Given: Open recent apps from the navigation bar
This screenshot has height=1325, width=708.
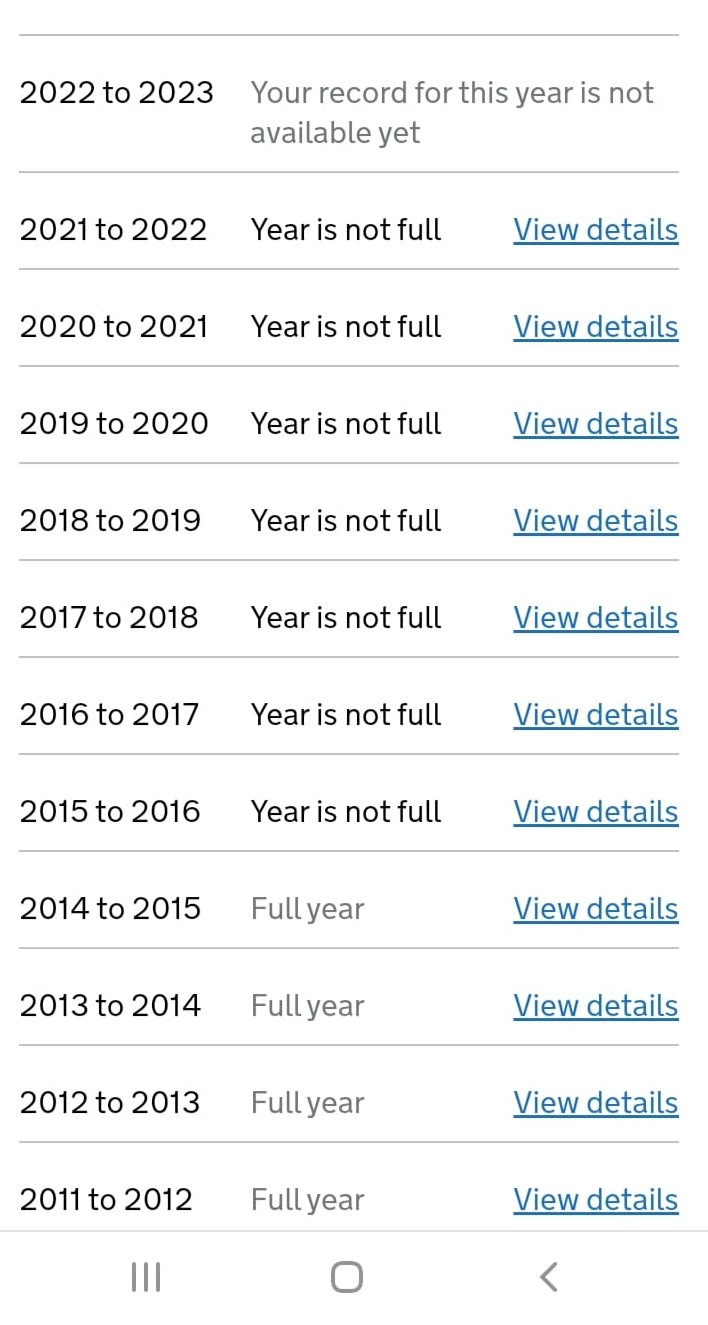Looking at the screenshot, I should click(x=146, y=1277).
